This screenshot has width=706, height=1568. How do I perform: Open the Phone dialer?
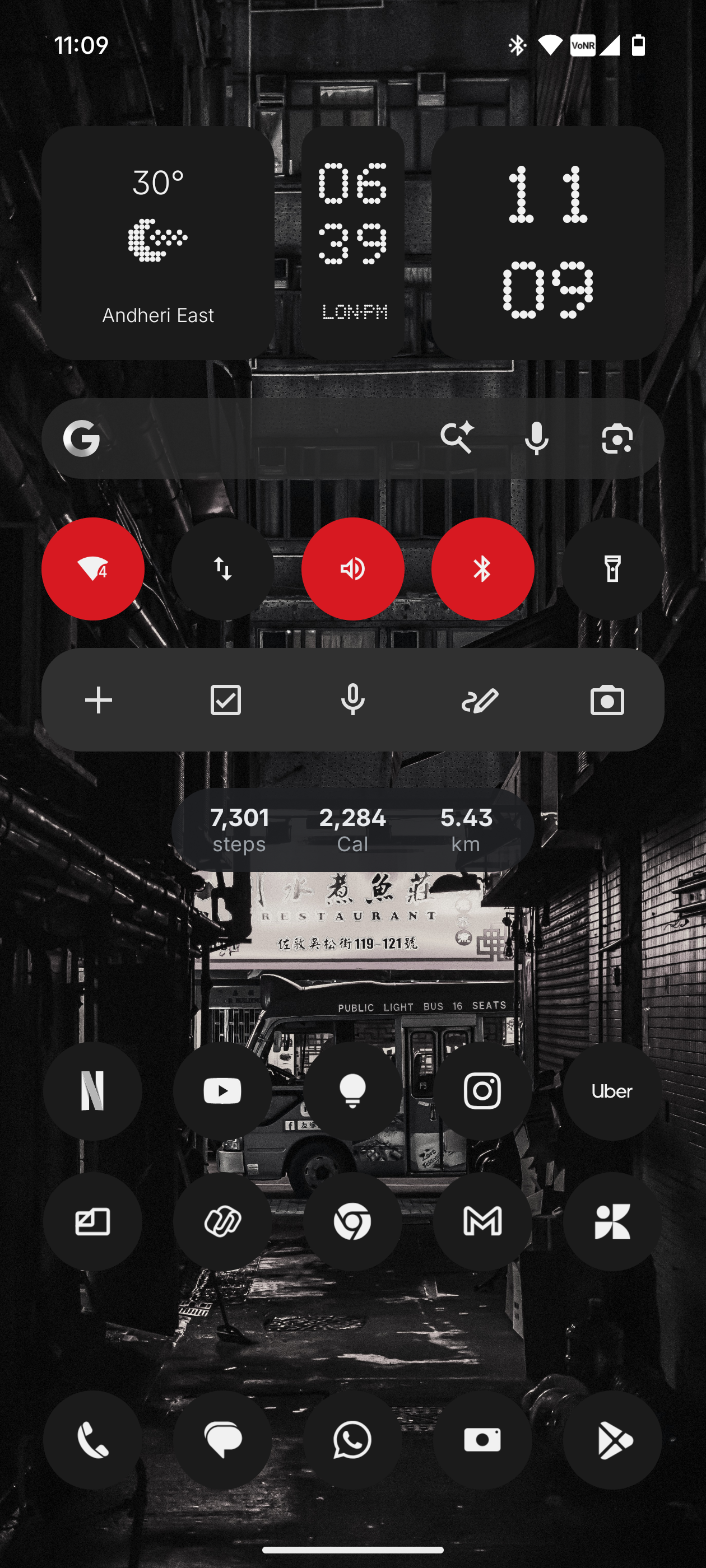pos(92,1440)
